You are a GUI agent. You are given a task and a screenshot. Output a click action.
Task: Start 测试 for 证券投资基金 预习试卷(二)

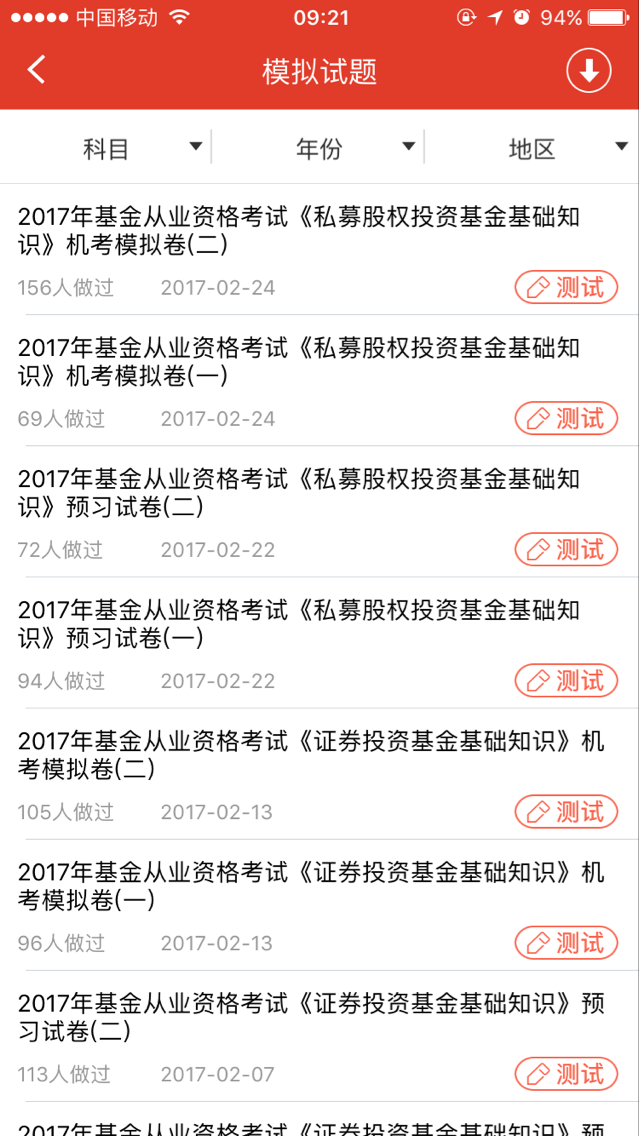(x=566, y=1074)
